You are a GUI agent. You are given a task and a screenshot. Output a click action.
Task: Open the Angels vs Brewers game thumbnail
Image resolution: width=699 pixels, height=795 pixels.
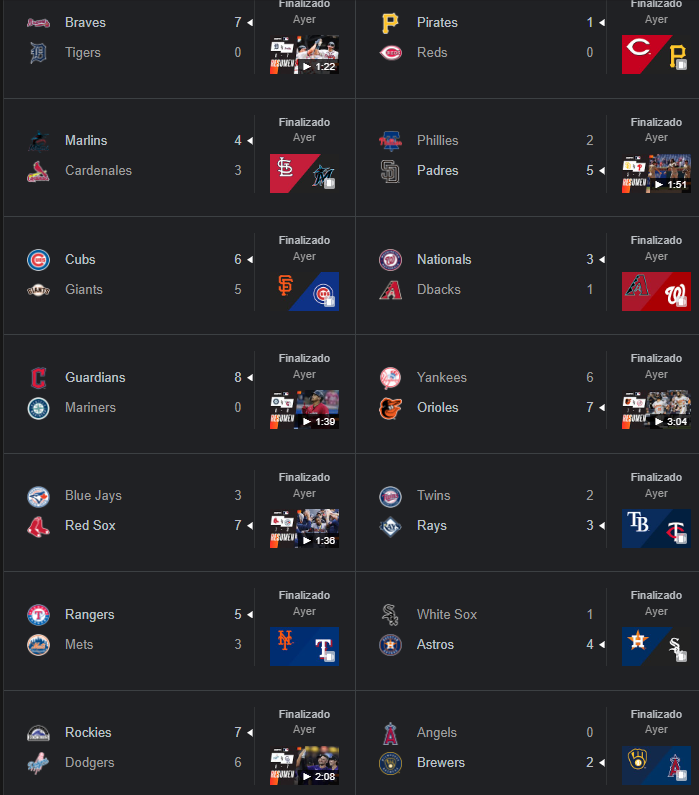coord(656,765)
